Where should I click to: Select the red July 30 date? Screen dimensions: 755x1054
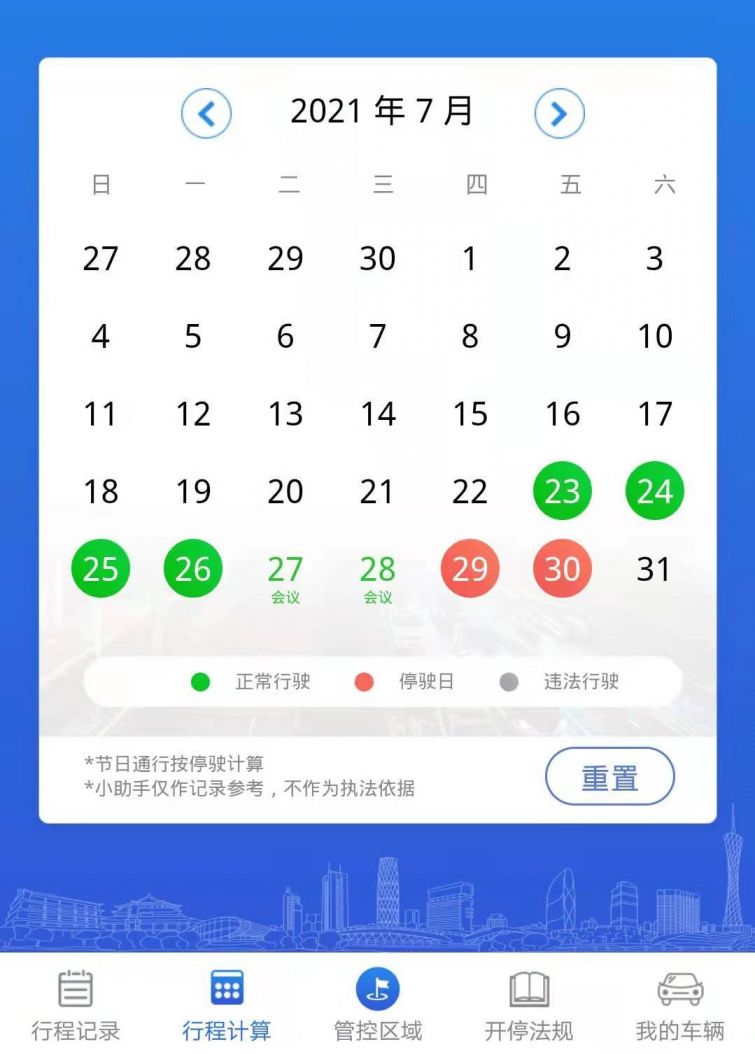tap(562, 569)
